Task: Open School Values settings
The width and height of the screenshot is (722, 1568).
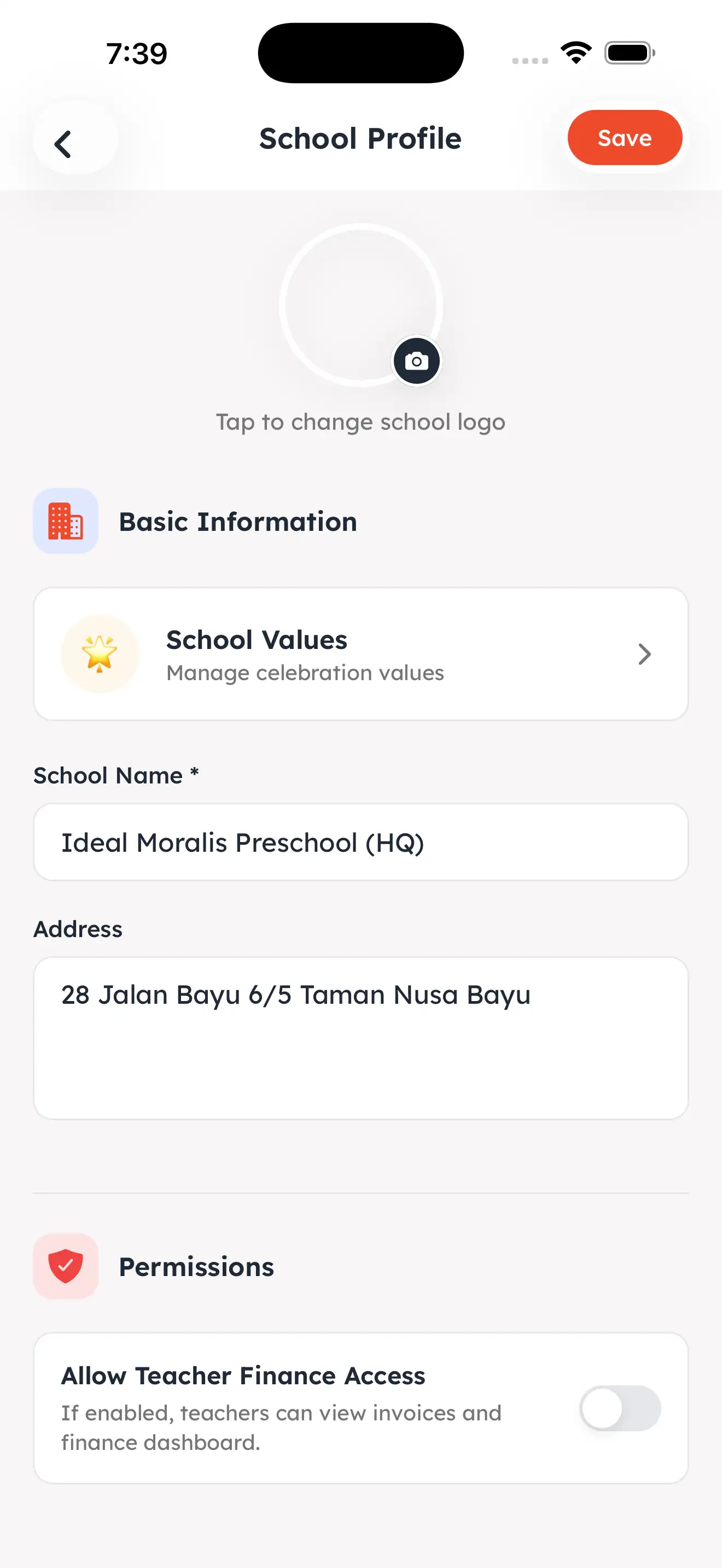Action: (360, 654)
